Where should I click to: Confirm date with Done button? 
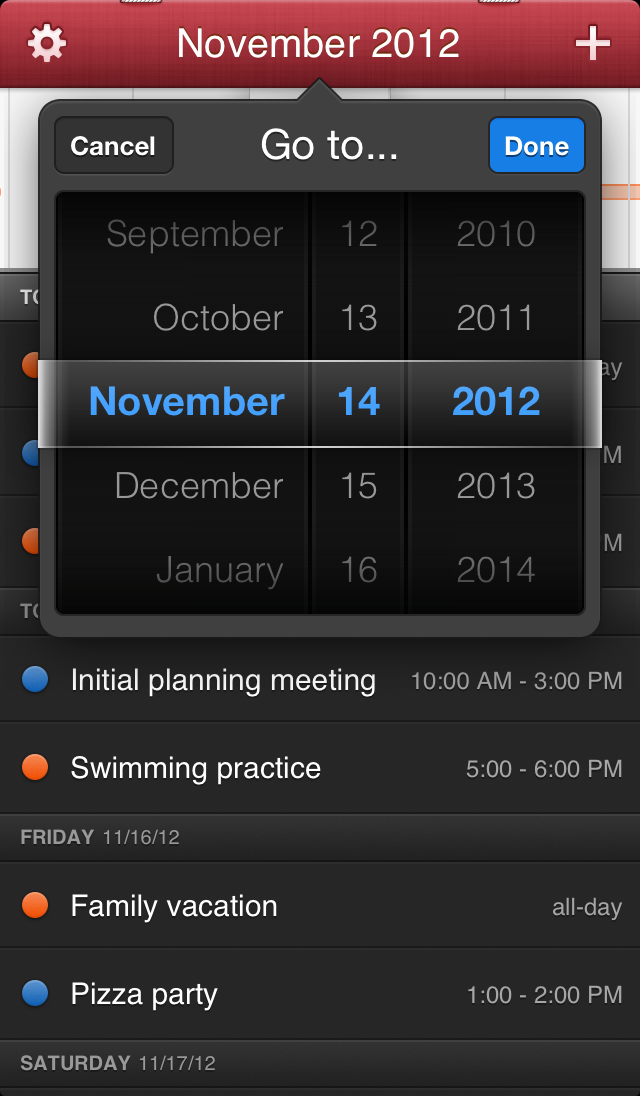point(536,146)
